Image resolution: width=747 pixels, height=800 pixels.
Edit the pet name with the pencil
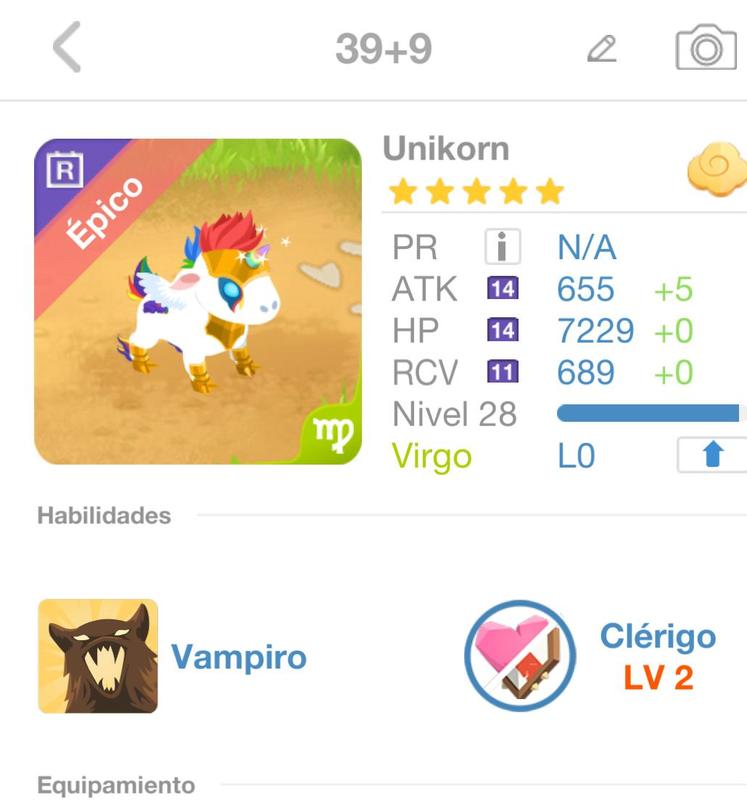(601, 48)
